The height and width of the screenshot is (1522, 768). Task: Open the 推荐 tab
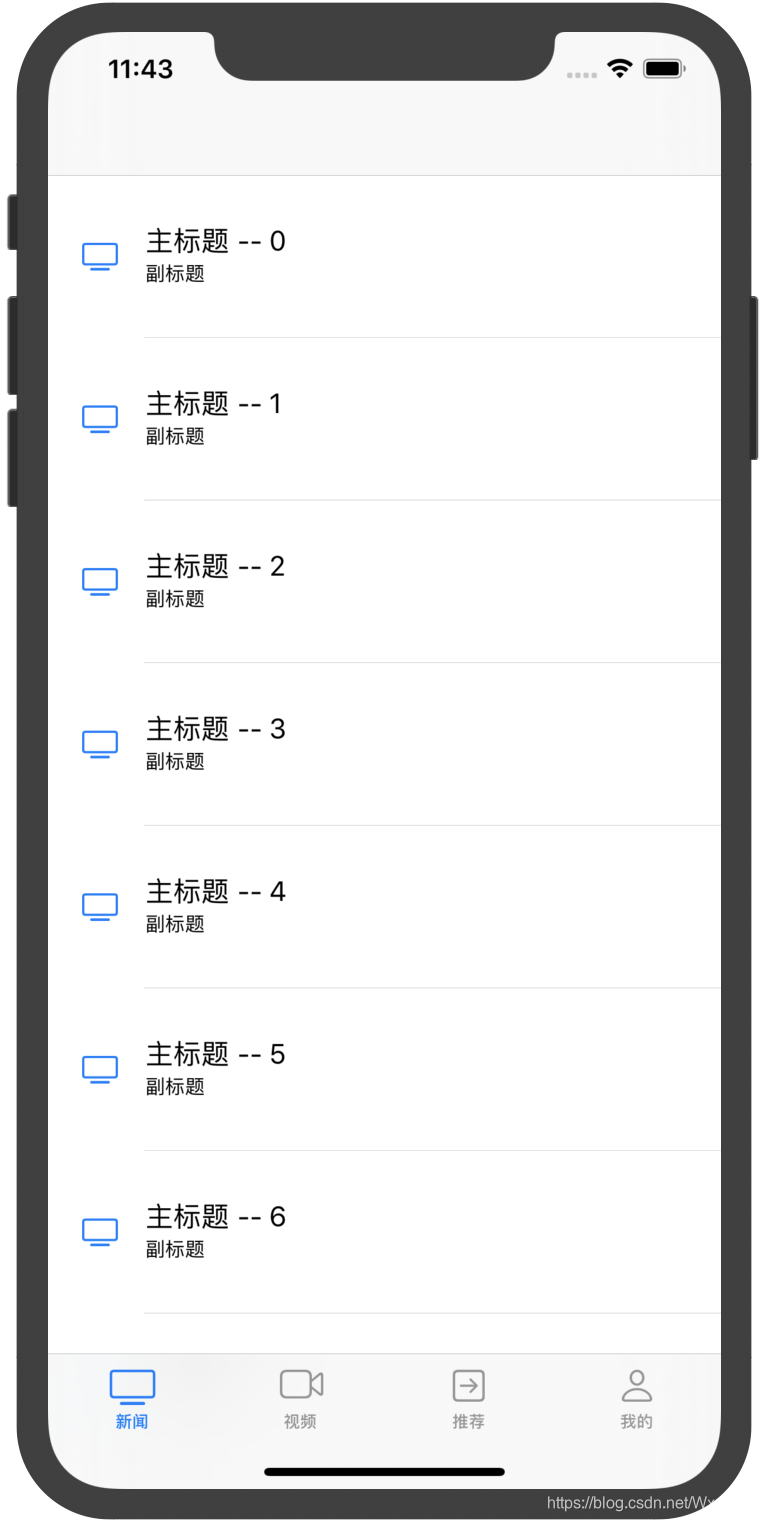(468, 1398)
